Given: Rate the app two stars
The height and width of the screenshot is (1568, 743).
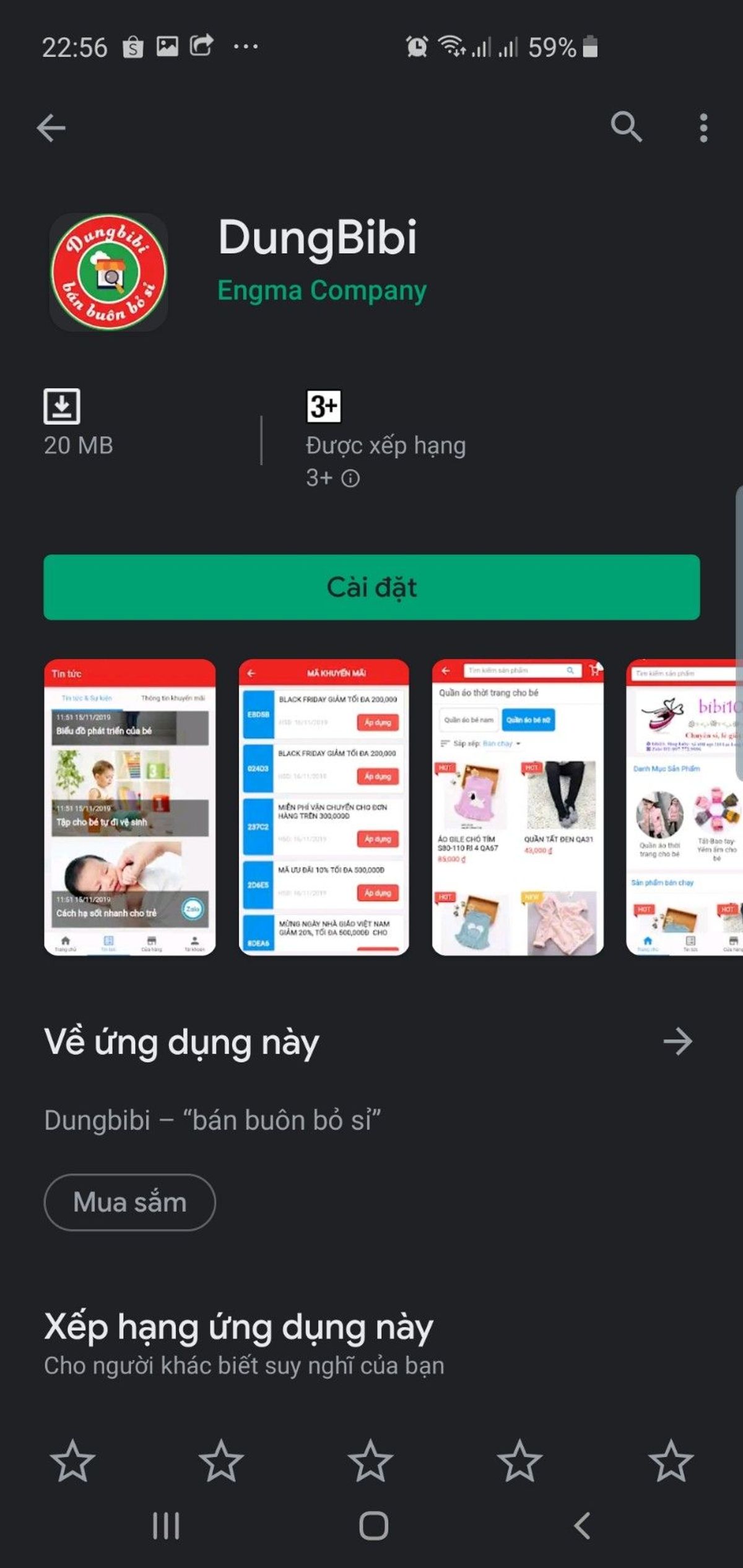Looking at the screenshot, I should (x=221, y=1461).
